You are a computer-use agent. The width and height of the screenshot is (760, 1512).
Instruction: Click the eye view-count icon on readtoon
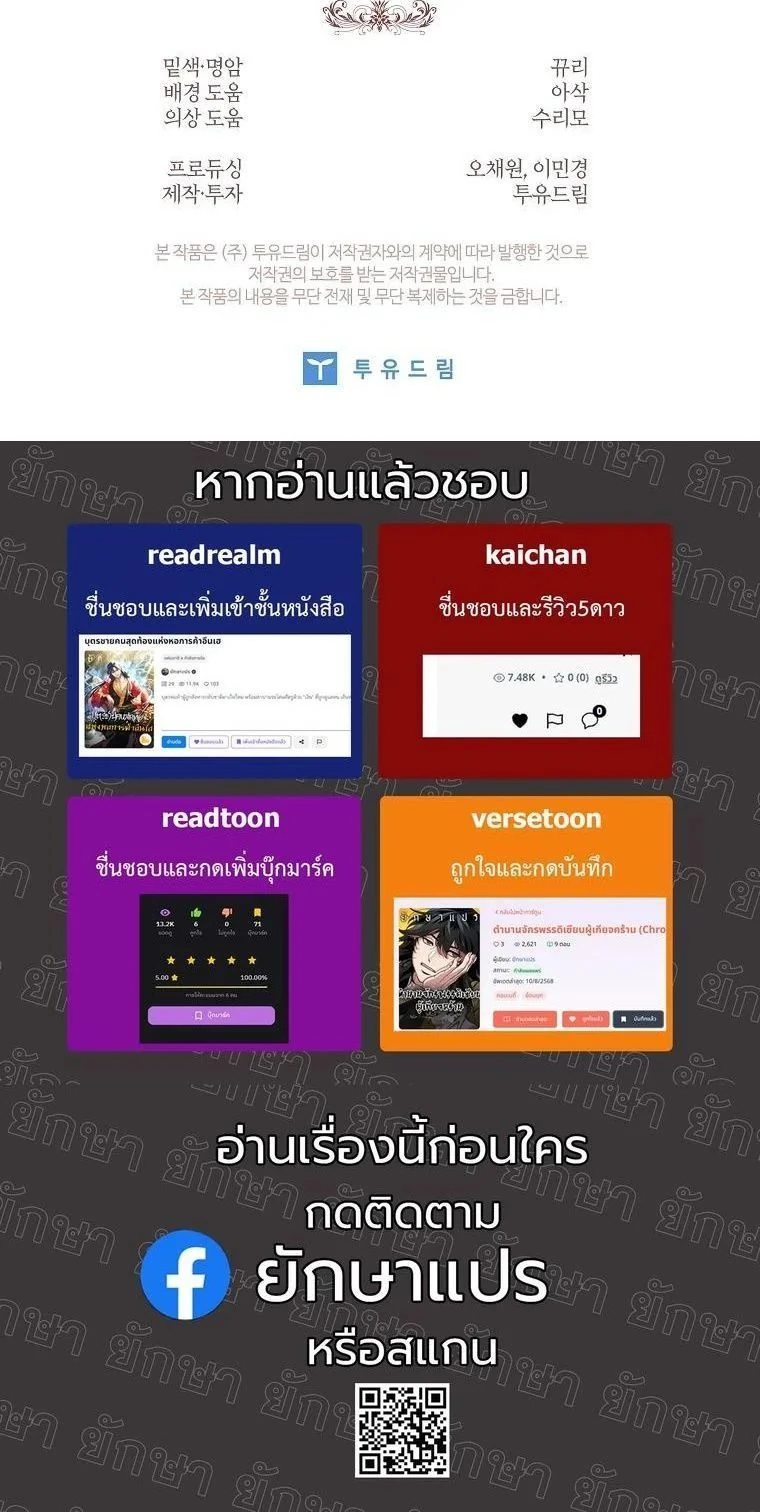[165, 912]
